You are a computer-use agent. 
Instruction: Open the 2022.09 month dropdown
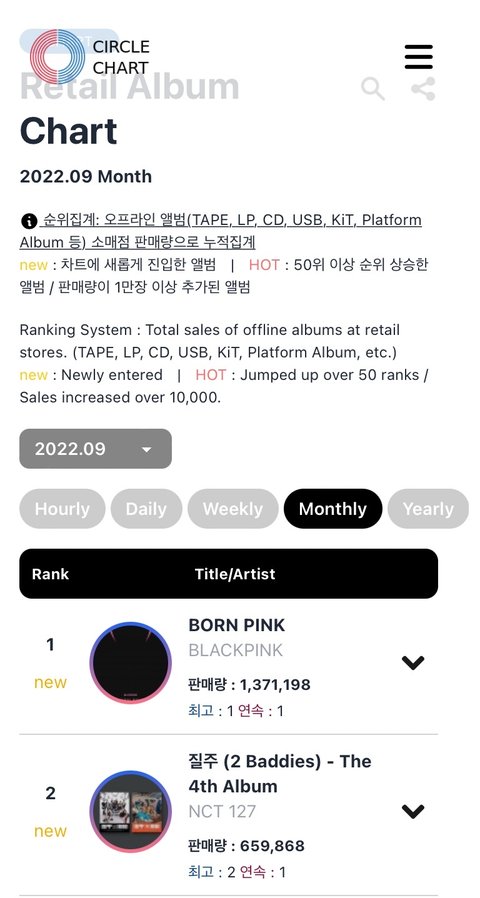96,448
